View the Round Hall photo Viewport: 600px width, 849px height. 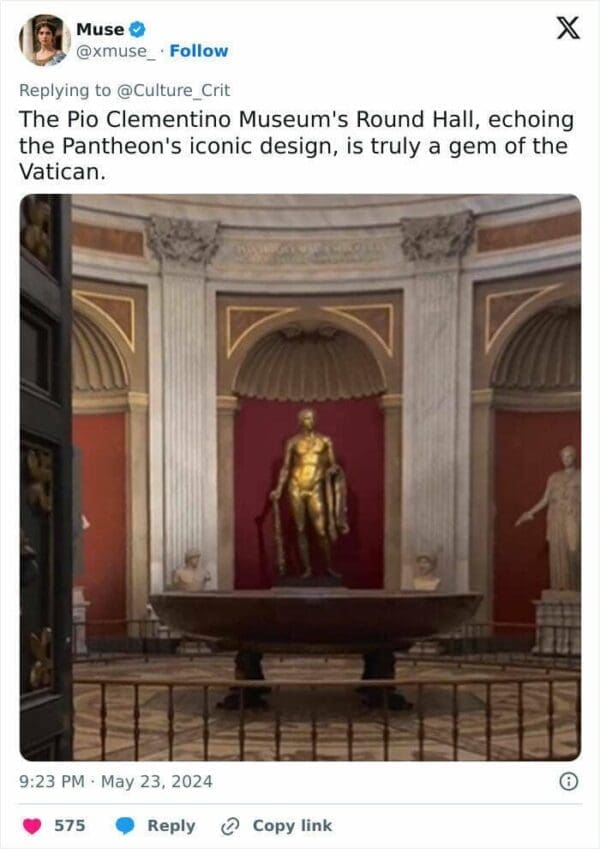click(300, 477)
